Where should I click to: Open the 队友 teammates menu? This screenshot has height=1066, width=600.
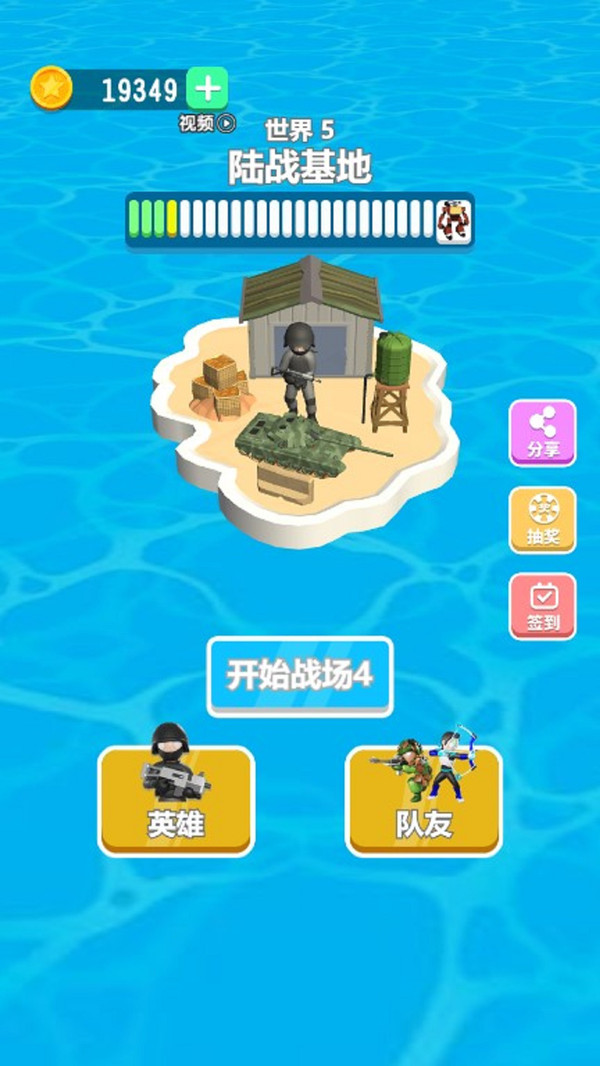pyautogui.click(x=423, y=802)
